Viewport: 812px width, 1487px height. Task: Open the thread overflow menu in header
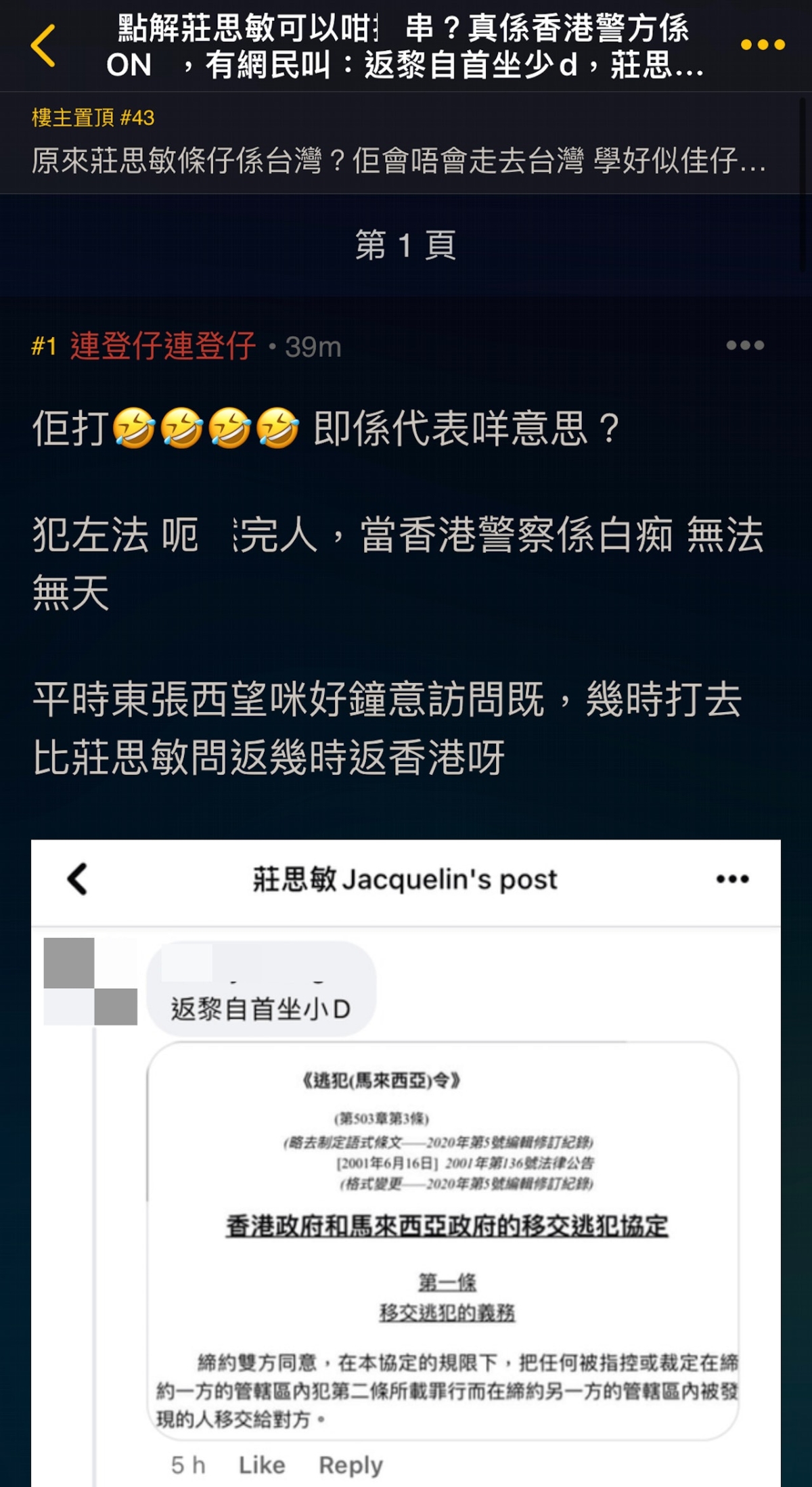pos(763,45)
